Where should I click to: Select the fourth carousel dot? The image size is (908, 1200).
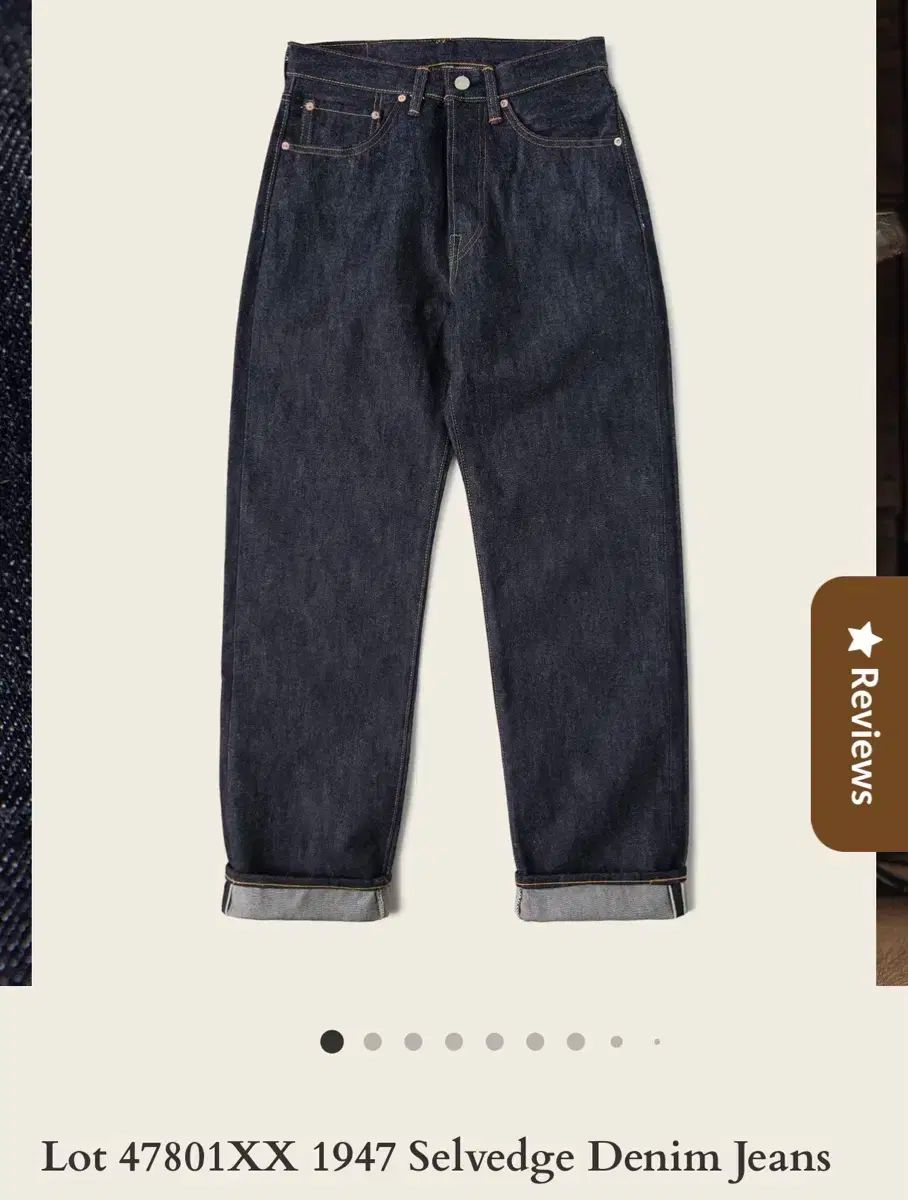coord(454,1042)
